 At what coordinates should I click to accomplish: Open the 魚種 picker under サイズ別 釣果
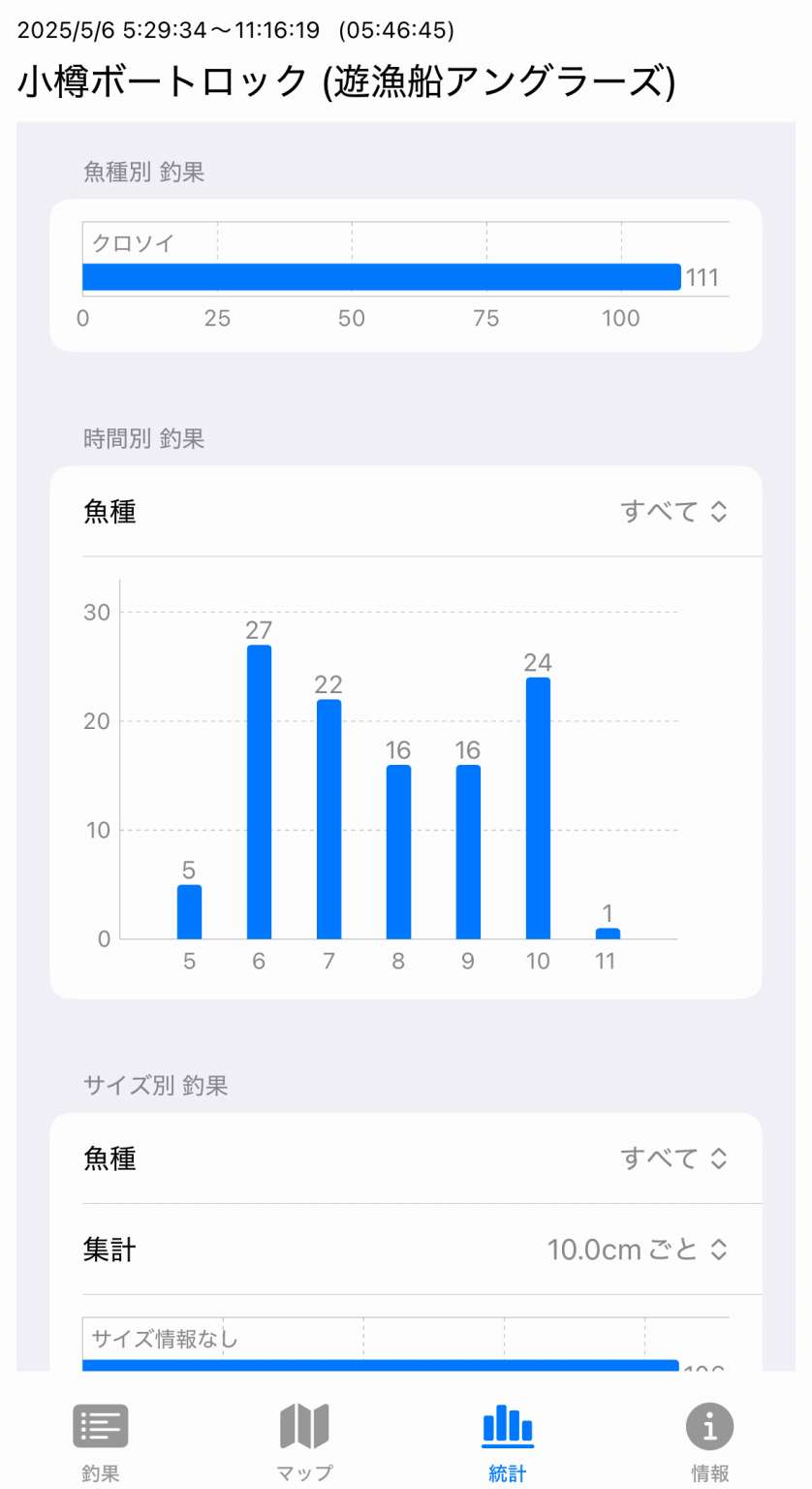click(673, 1157)
